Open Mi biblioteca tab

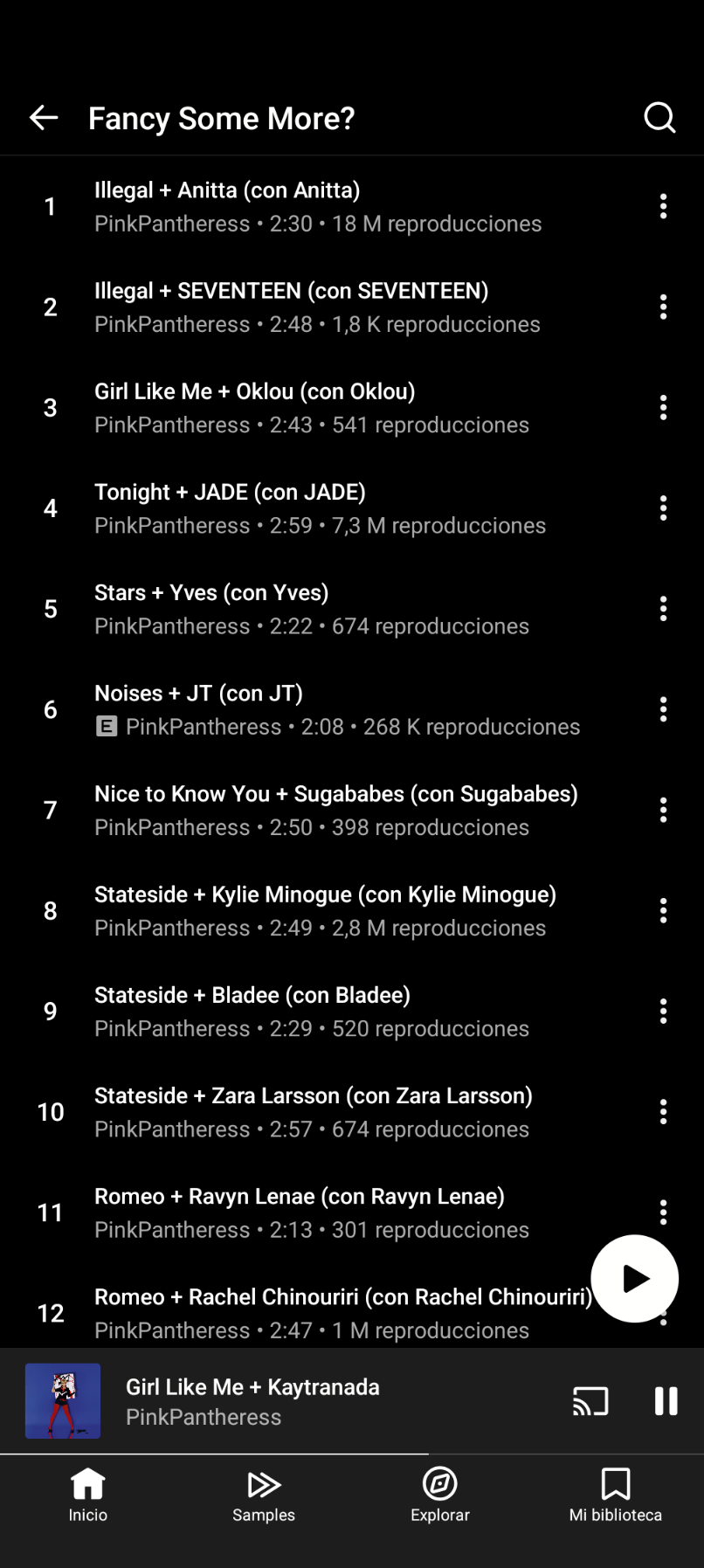point(616,1494)
